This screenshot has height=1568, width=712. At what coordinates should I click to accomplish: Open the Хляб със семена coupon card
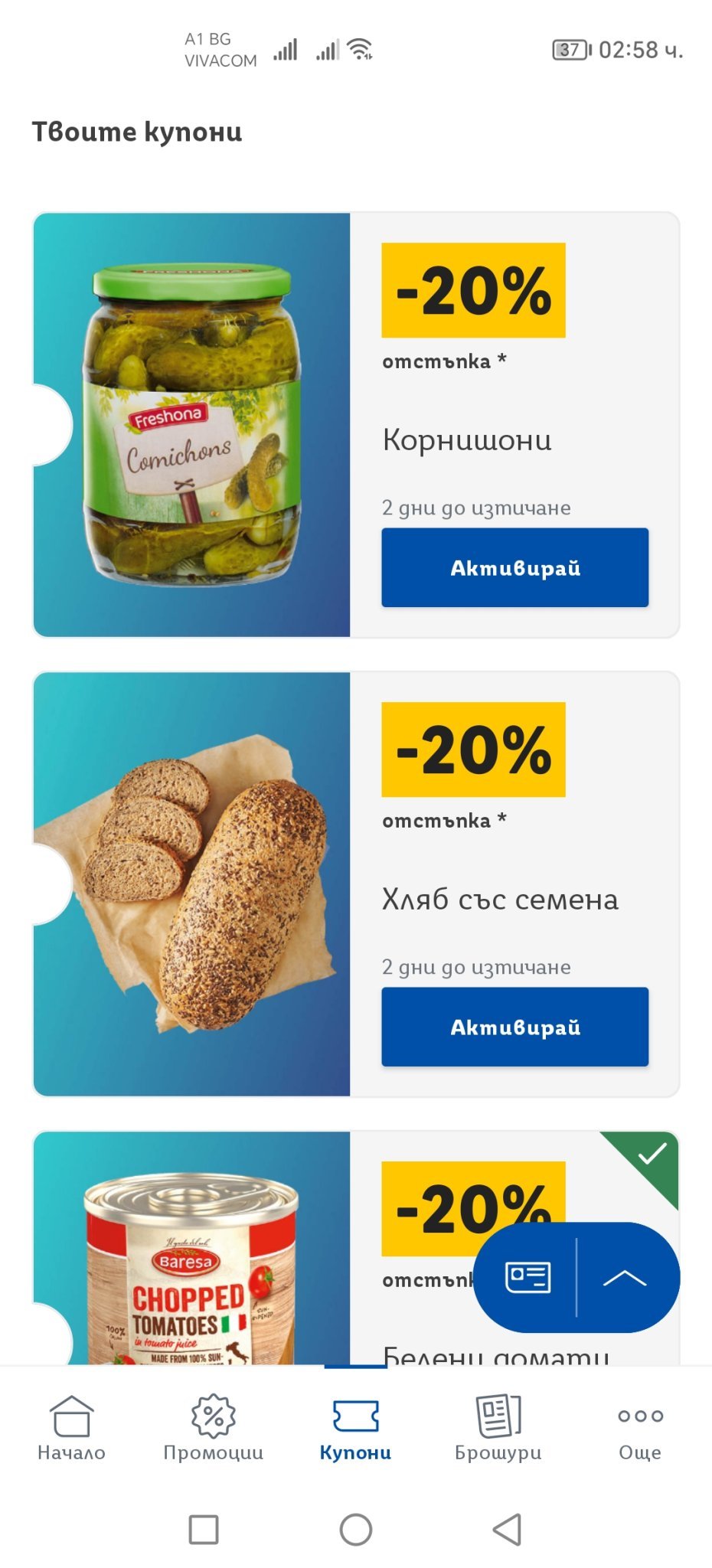point(191,884)
